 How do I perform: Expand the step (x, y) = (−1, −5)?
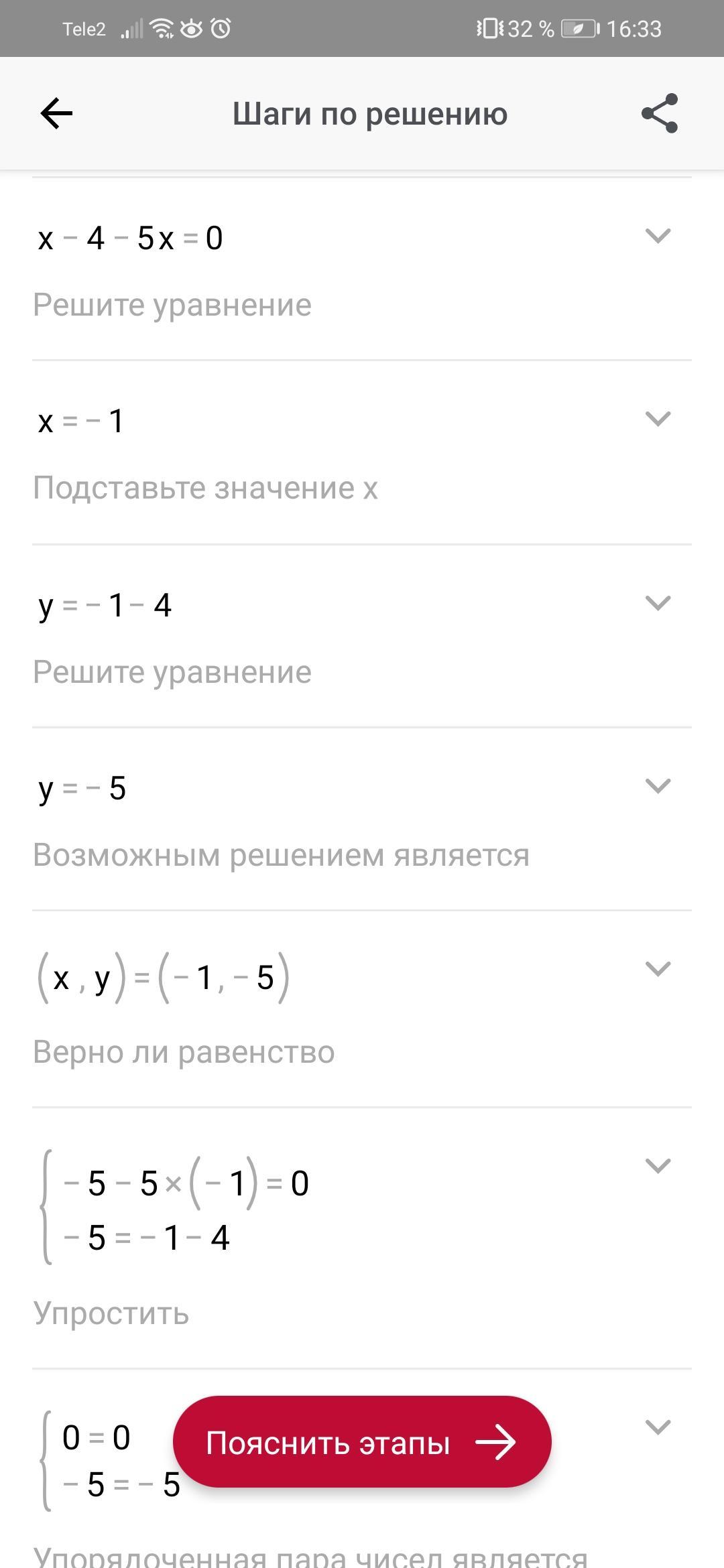[657, 969]
